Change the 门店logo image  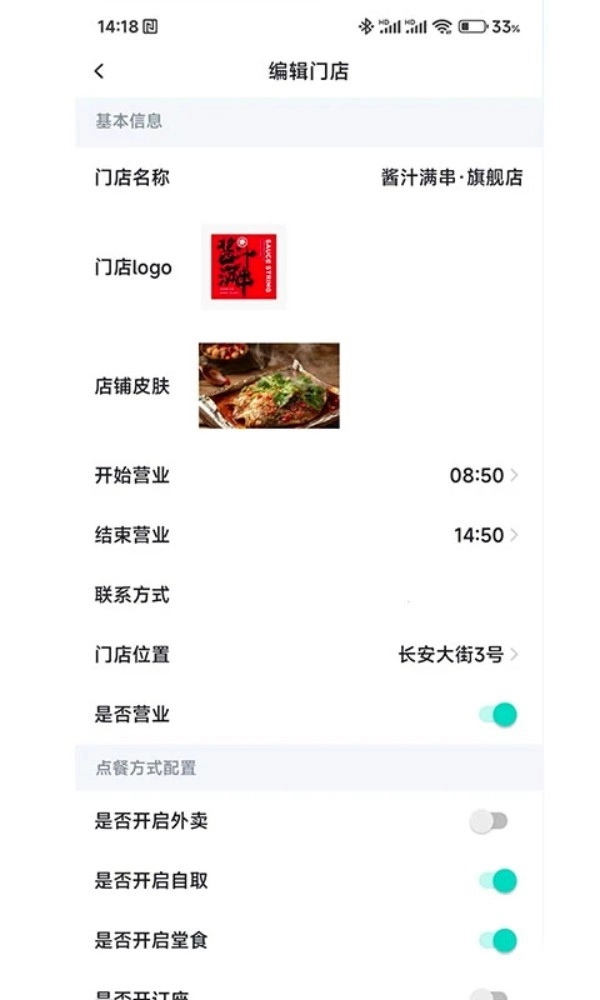pyautogui.click(x=243, y=267)
